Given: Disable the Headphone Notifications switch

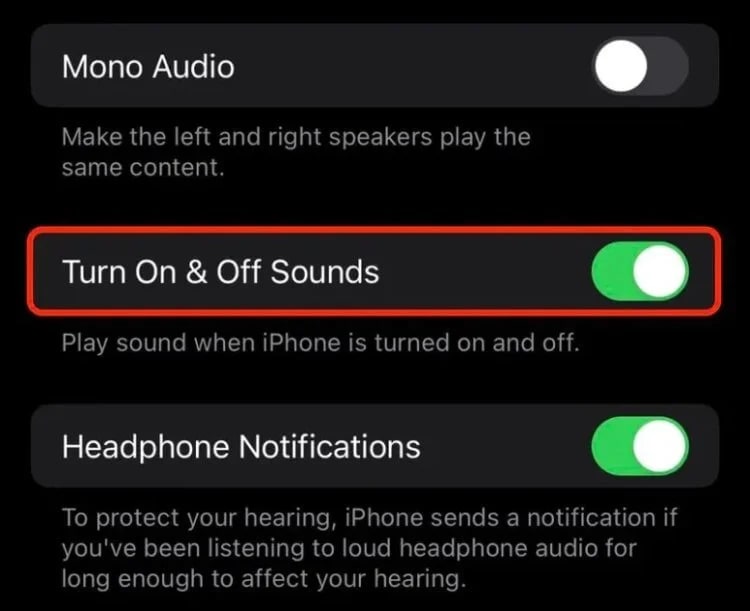Looking at the screenshot, I should 640,446.
